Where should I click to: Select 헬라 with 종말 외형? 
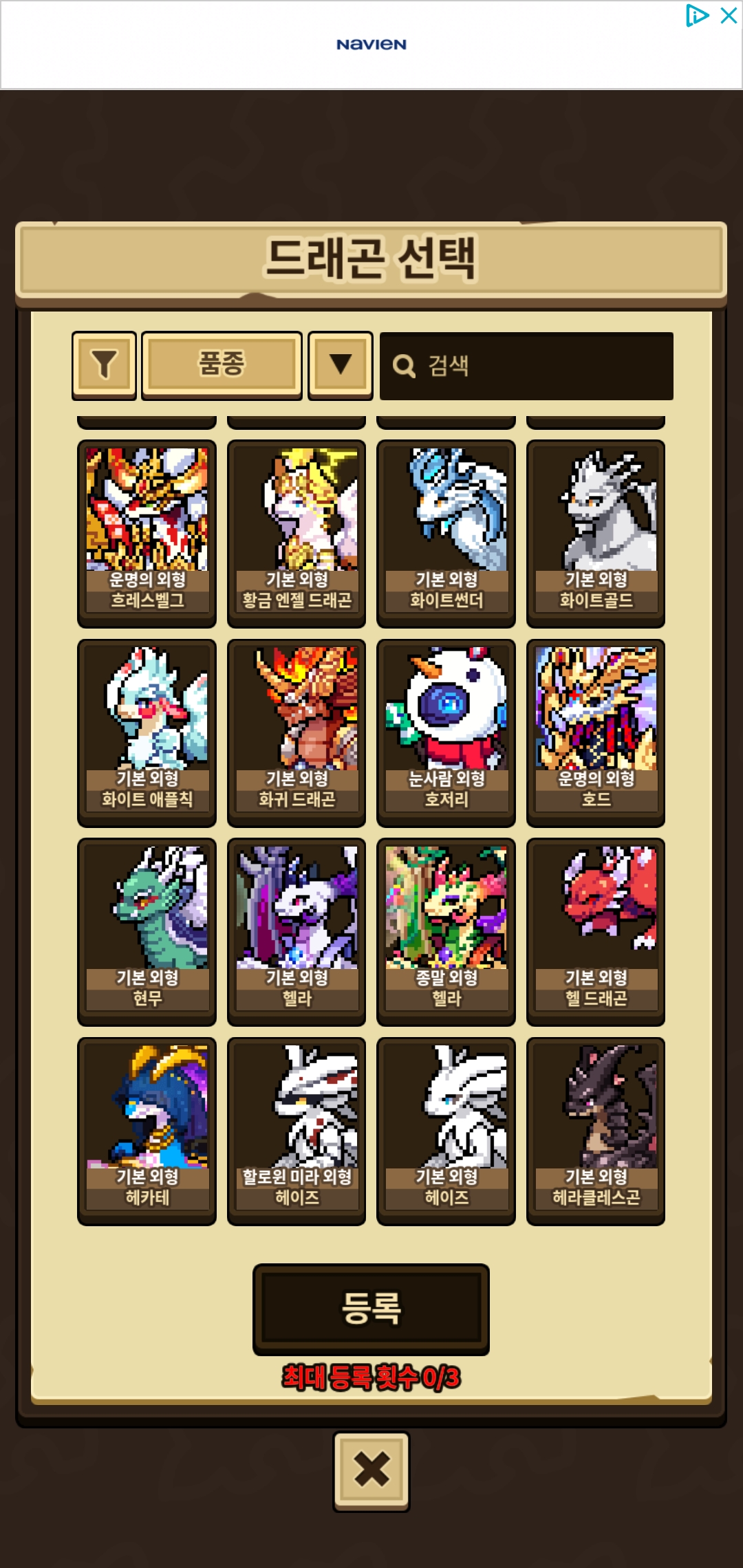[x=446, y=931]
